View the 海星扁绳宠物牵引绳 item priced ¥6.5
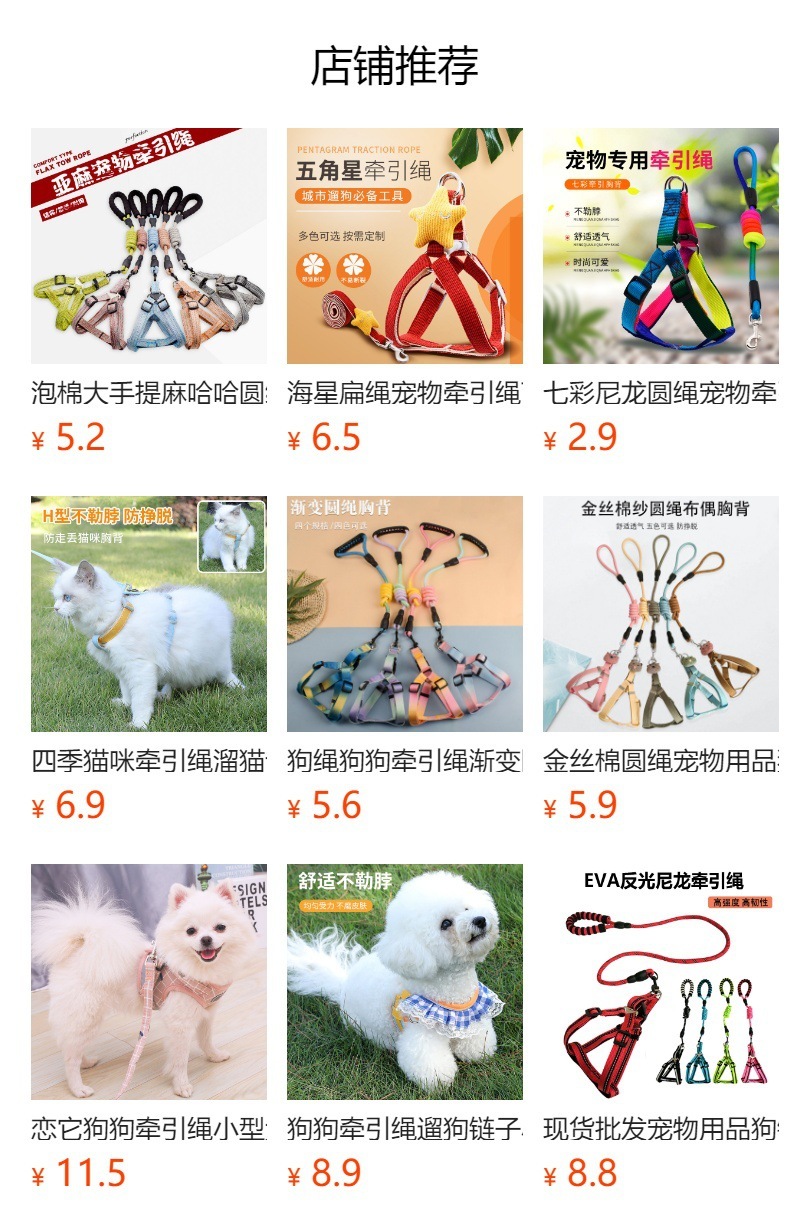Image resolution: width=790 pixels, height=1232 pixels. [404, 246]
